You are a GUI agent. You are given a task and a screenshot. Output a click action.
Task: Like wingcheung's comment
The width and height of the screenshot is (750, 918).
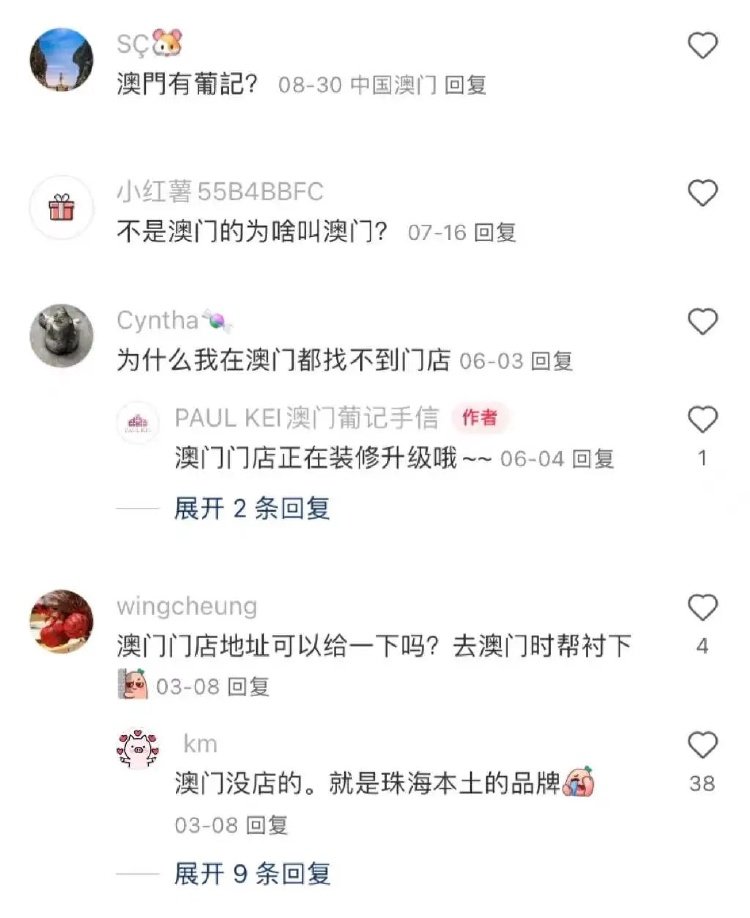(703, 607)
